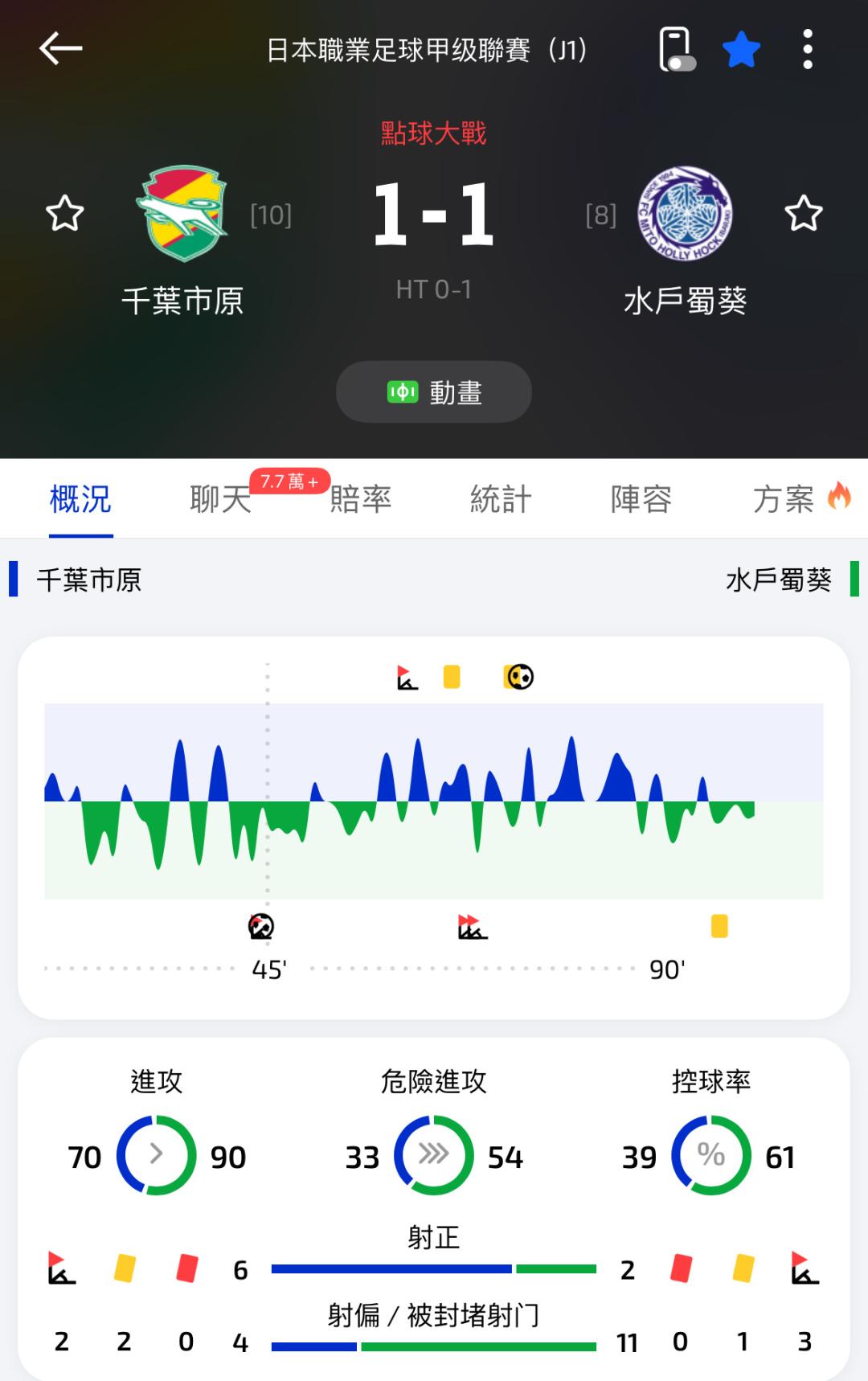This screenshot has height=1381, width=868.
Task: Open the three-dot overflow menu
Action: click(x=808, y=50)
